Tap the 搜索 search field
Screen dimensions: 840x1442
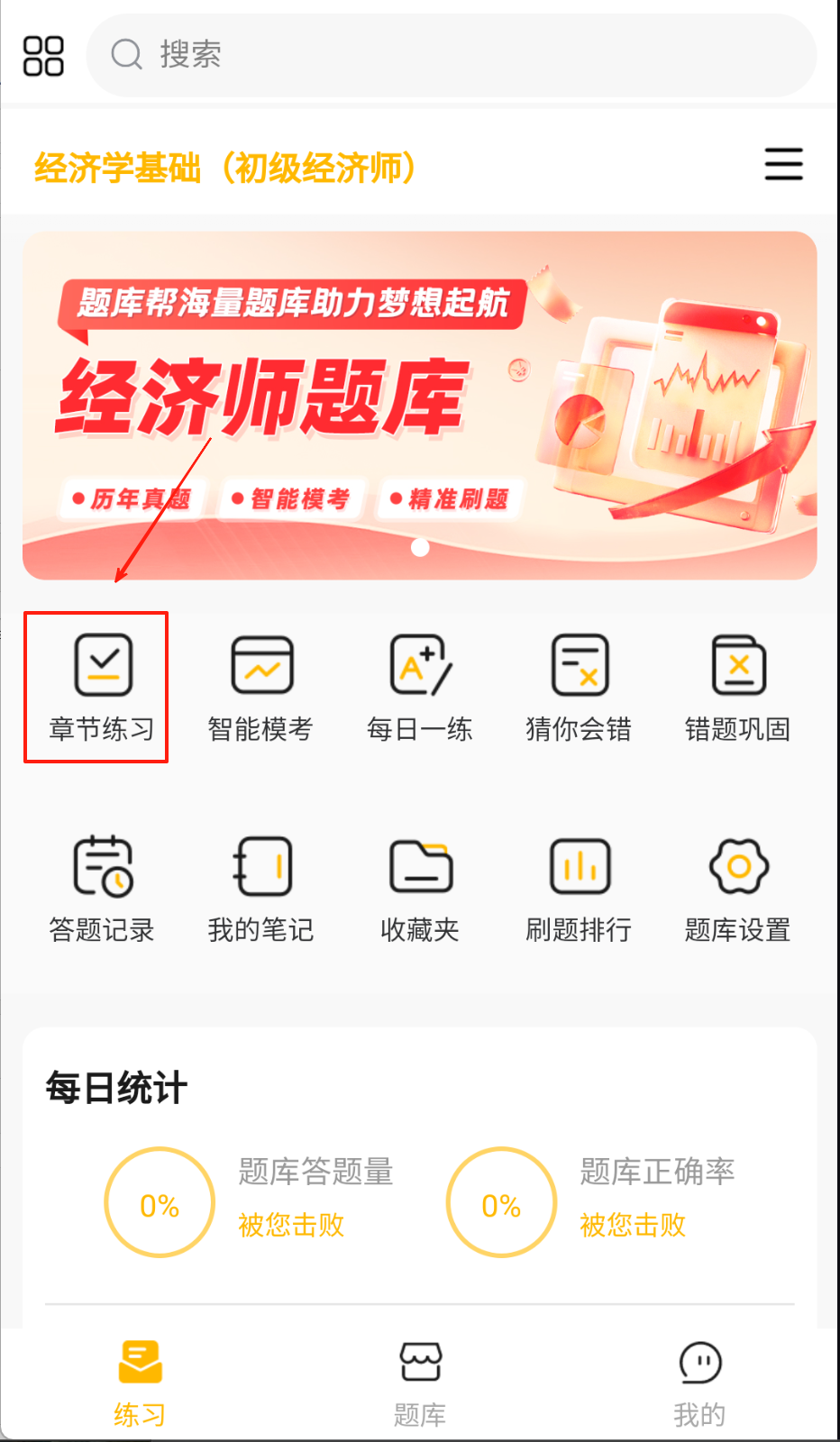(451, 55)
